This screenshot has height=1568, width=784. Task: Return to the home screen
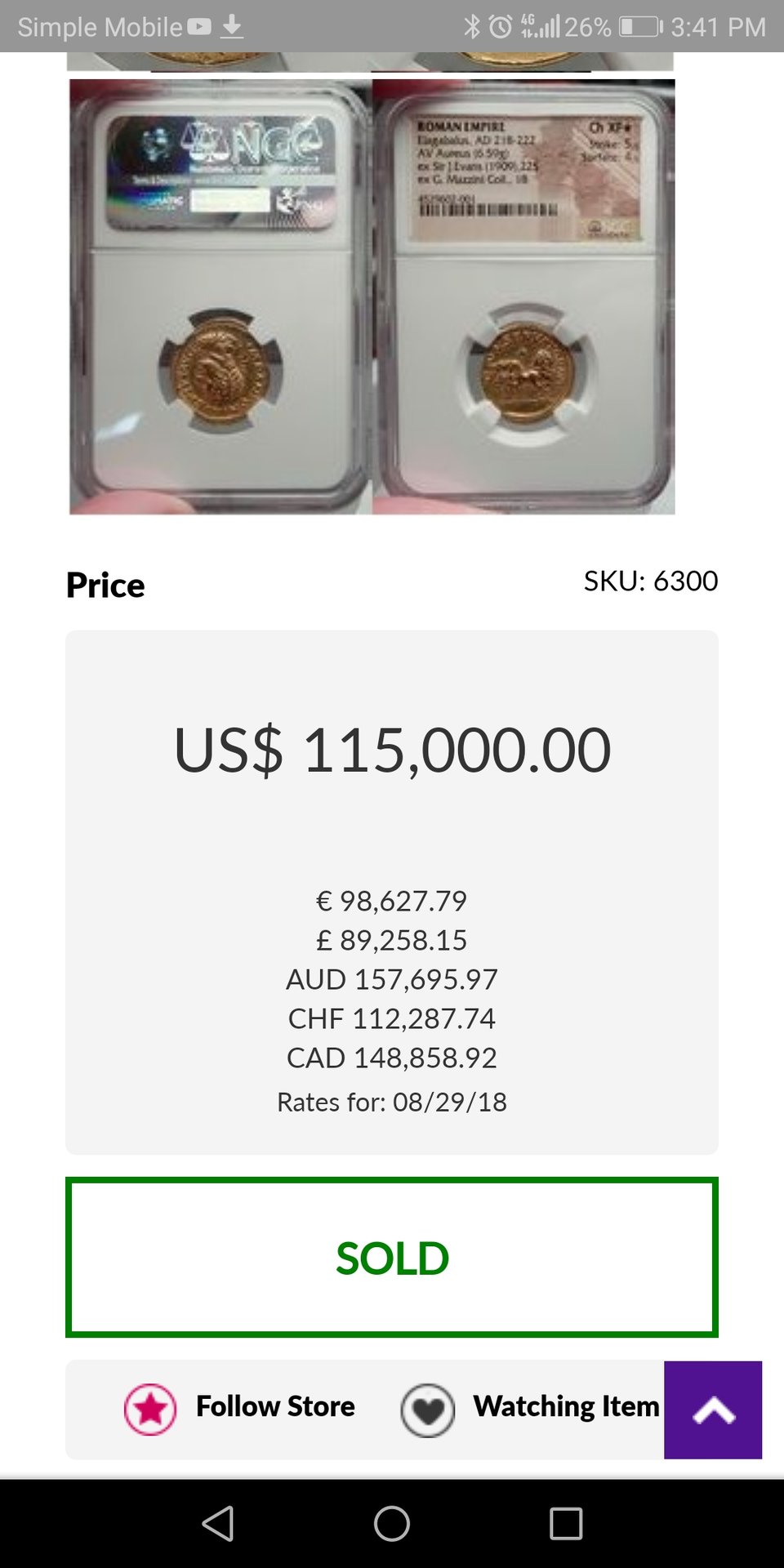[x=392, y=1524]
